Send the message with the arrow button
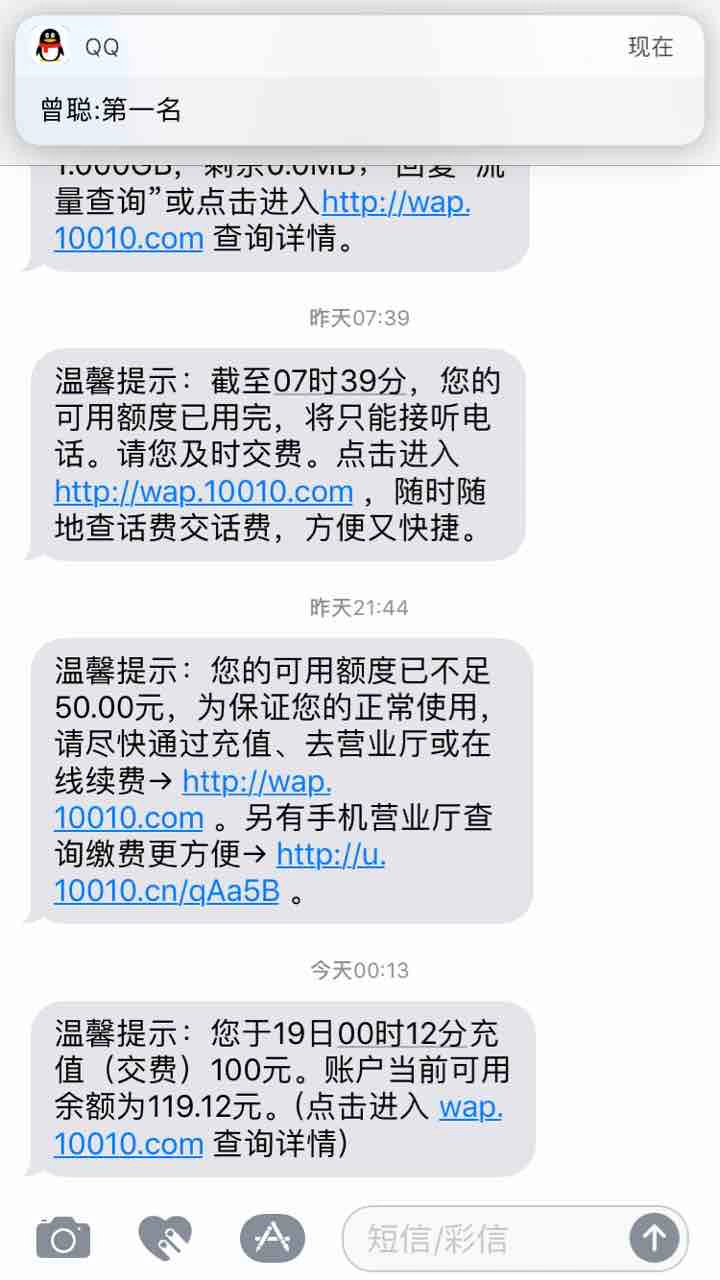 click(654, 1239)
